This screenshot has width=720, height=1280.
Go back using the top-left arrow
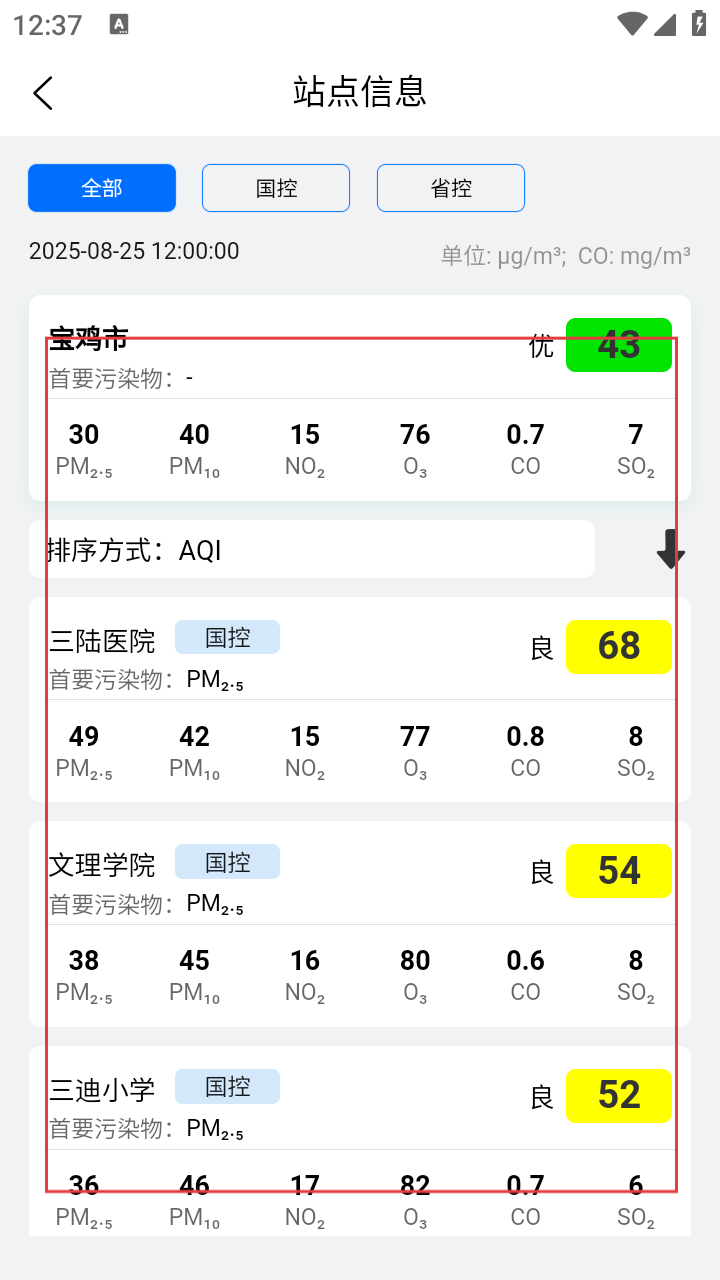(x=43, y=92)
